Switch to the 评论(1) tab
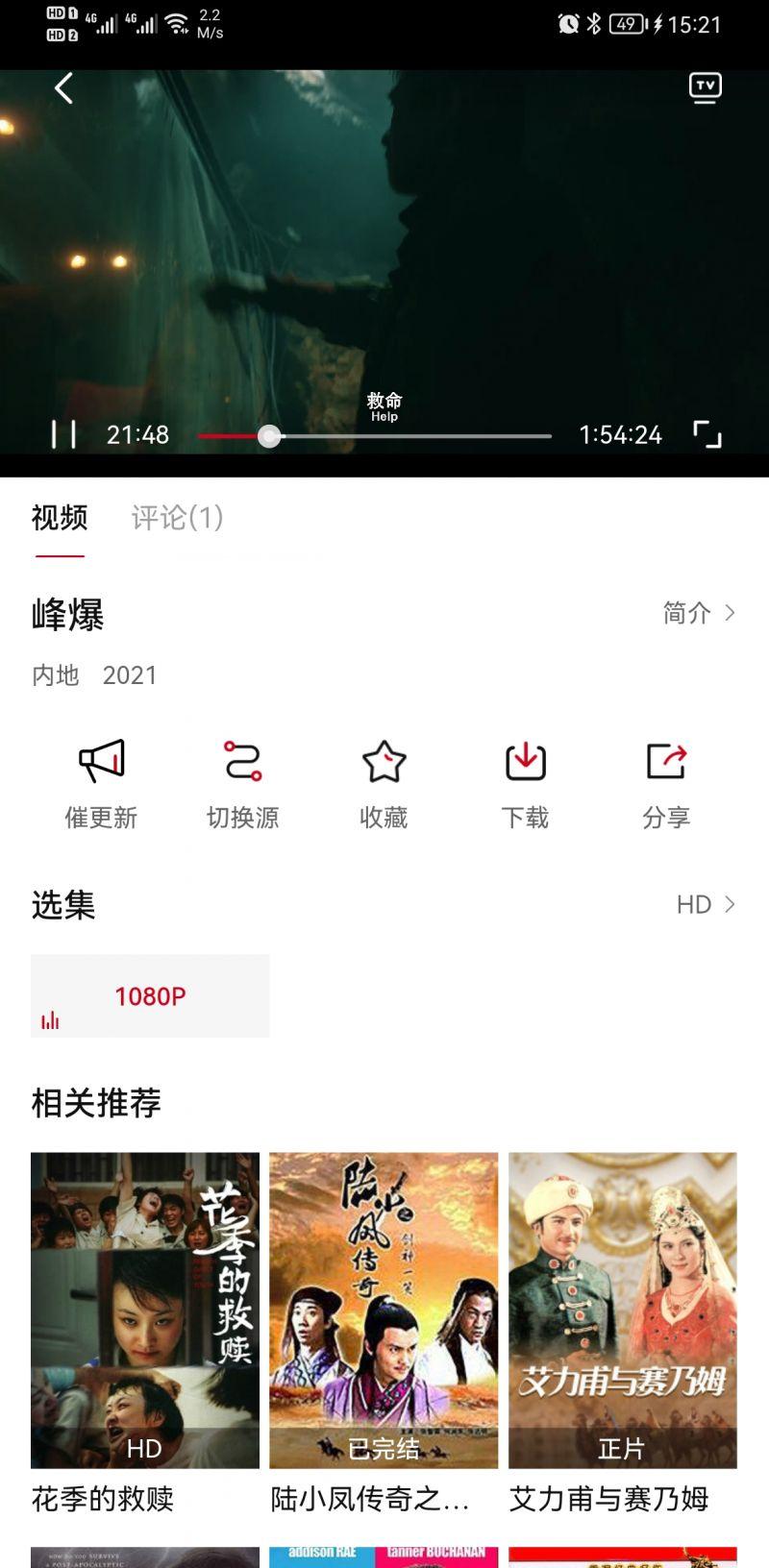This screenshot has width=769, height=1568. (177, 518)
